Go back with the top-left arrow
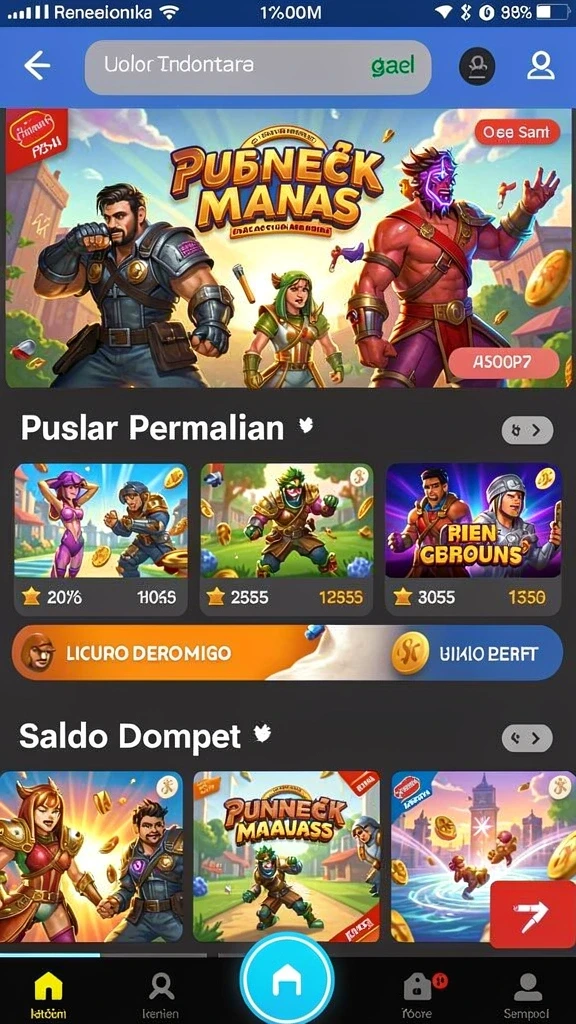 37,66
